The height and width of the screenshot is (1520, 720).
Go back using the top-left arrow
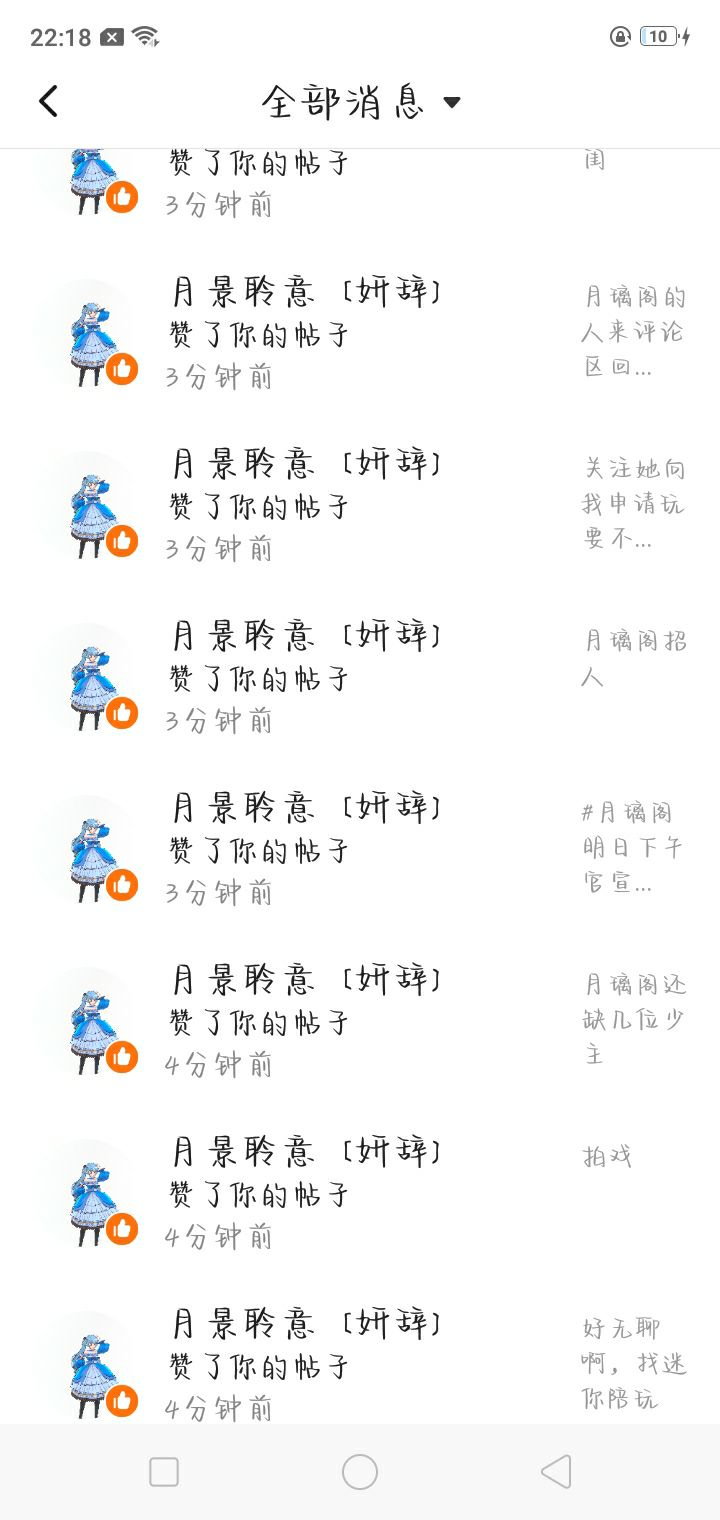pos(48,101)
